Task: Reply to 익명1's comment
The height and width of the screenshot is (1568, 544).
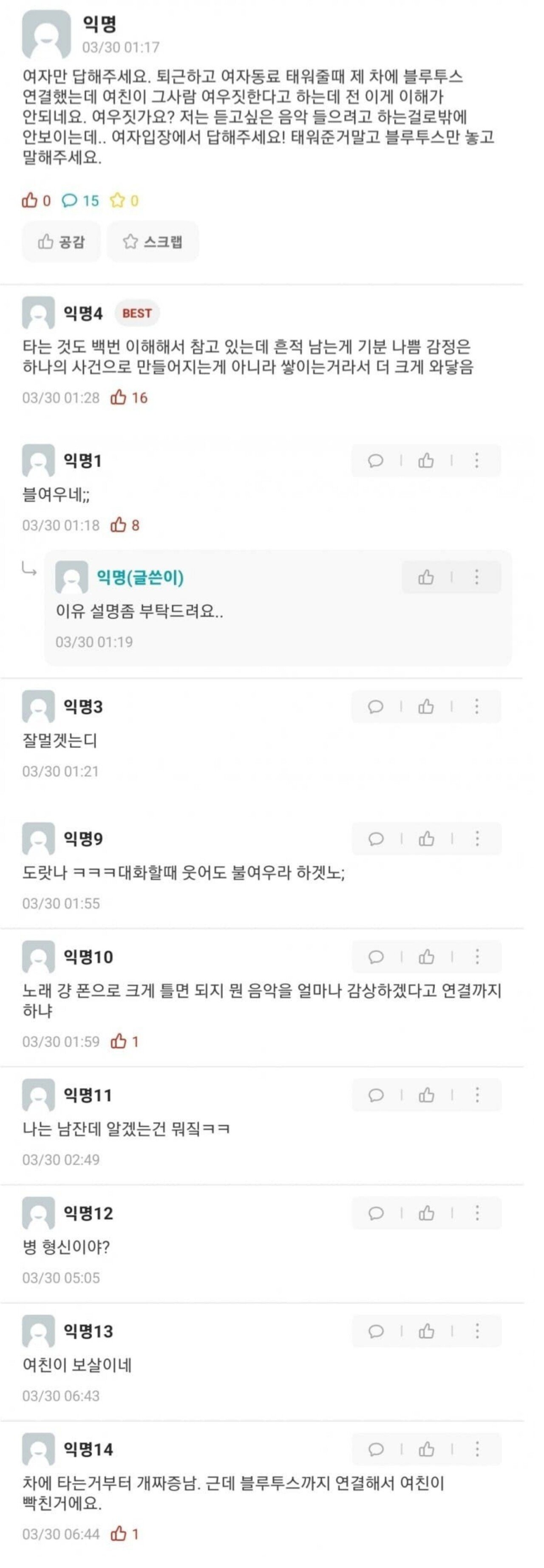Action: 375,461
